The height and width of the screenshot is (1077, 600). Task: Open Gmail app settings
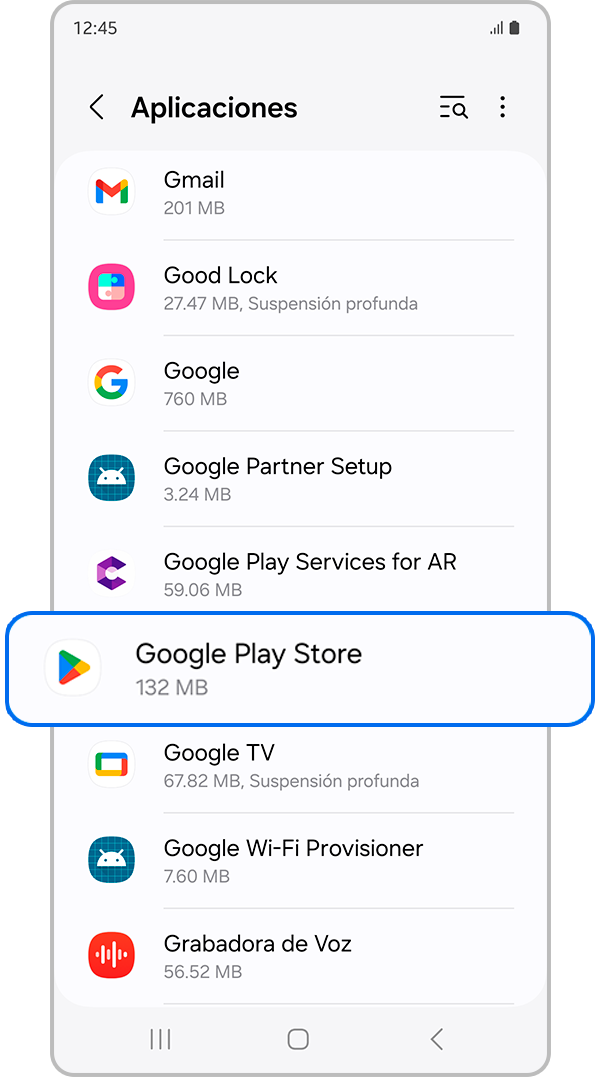(300, 193)
